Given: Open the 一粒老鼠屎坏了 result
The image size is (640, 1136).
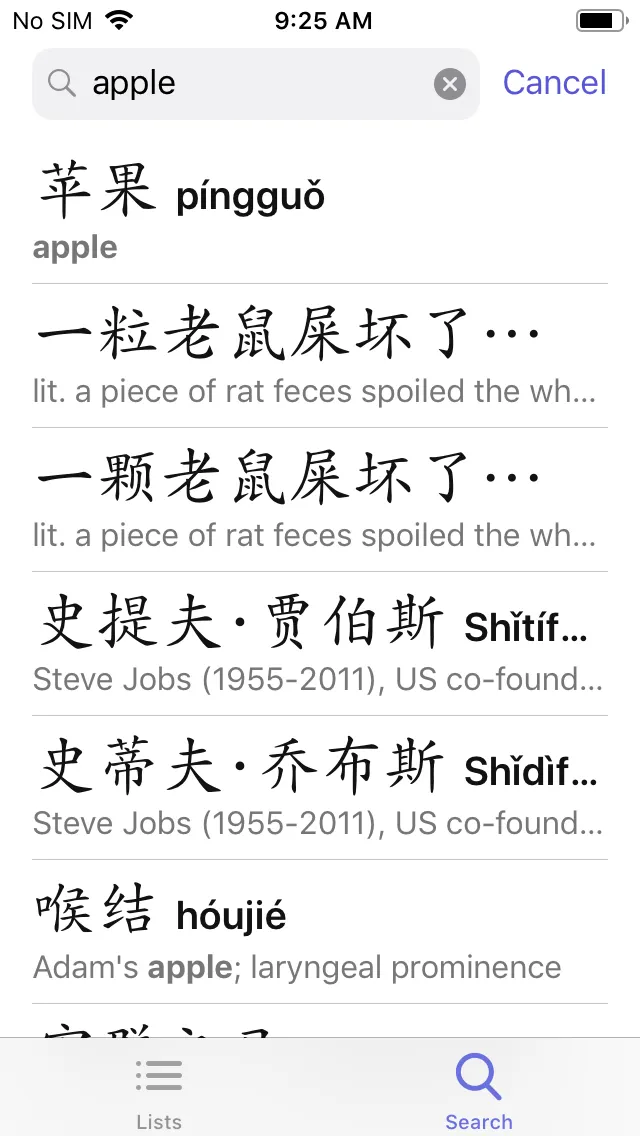Looking at the screenshot, I should coord(320,356).
